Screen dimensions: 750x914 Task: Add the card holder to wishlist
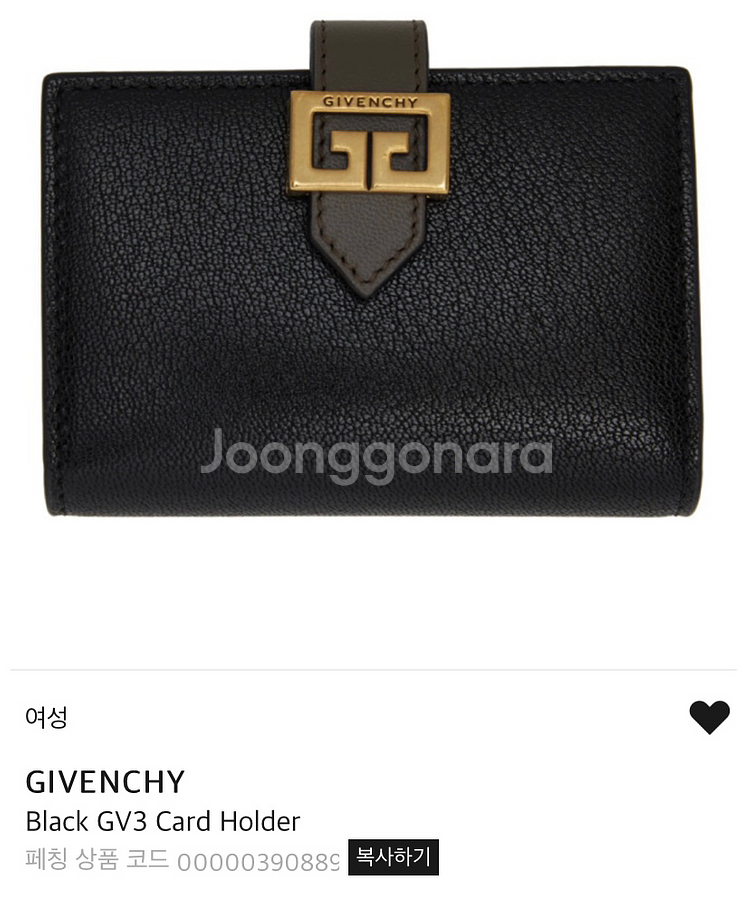point(709,717)
